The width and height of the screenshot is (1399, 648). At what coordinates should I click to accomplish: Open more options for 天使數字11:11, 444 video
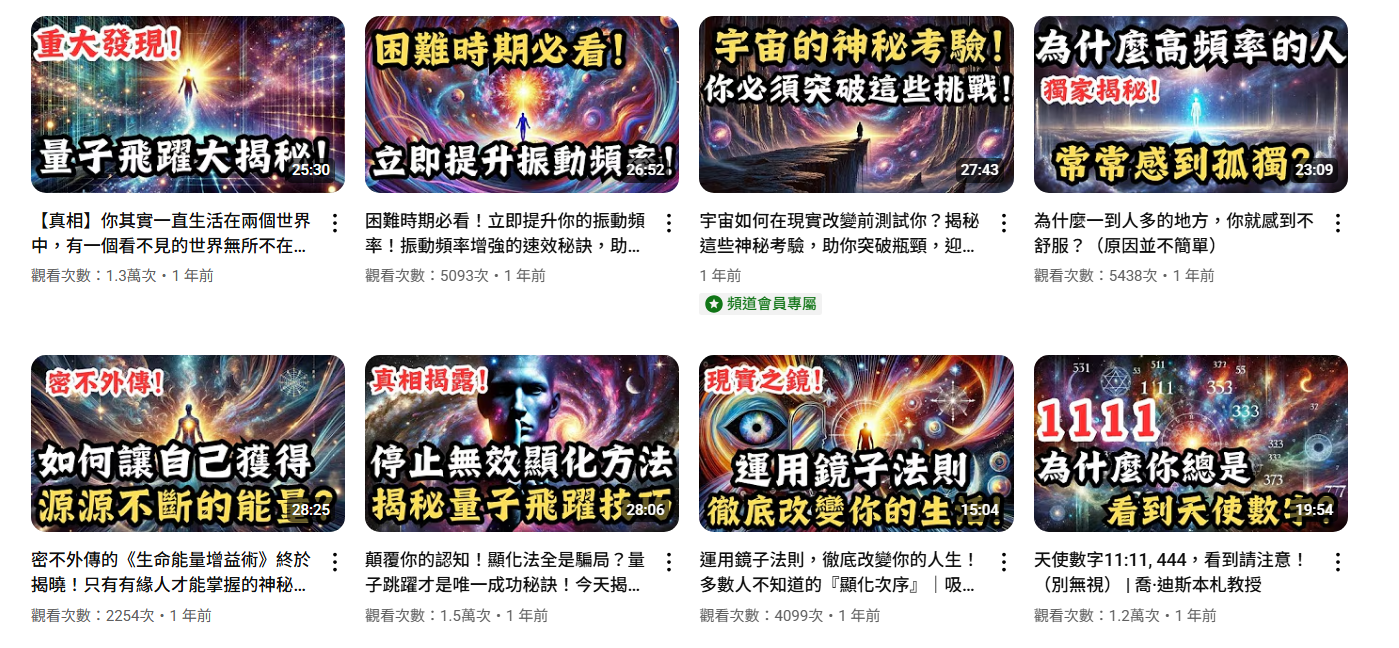1337,562
